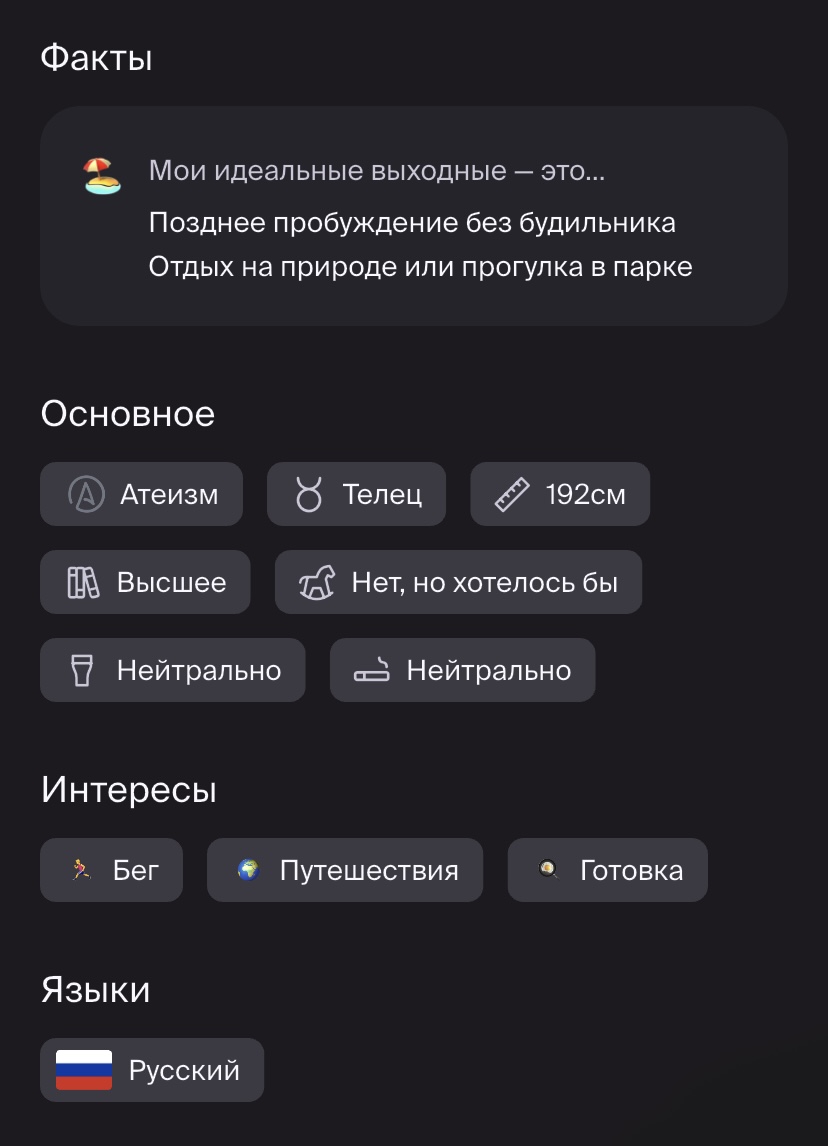The width and height of the screenshot is (828, 1146).
Task: Tap the Атеизм chip
Action: tap(141, 494)
